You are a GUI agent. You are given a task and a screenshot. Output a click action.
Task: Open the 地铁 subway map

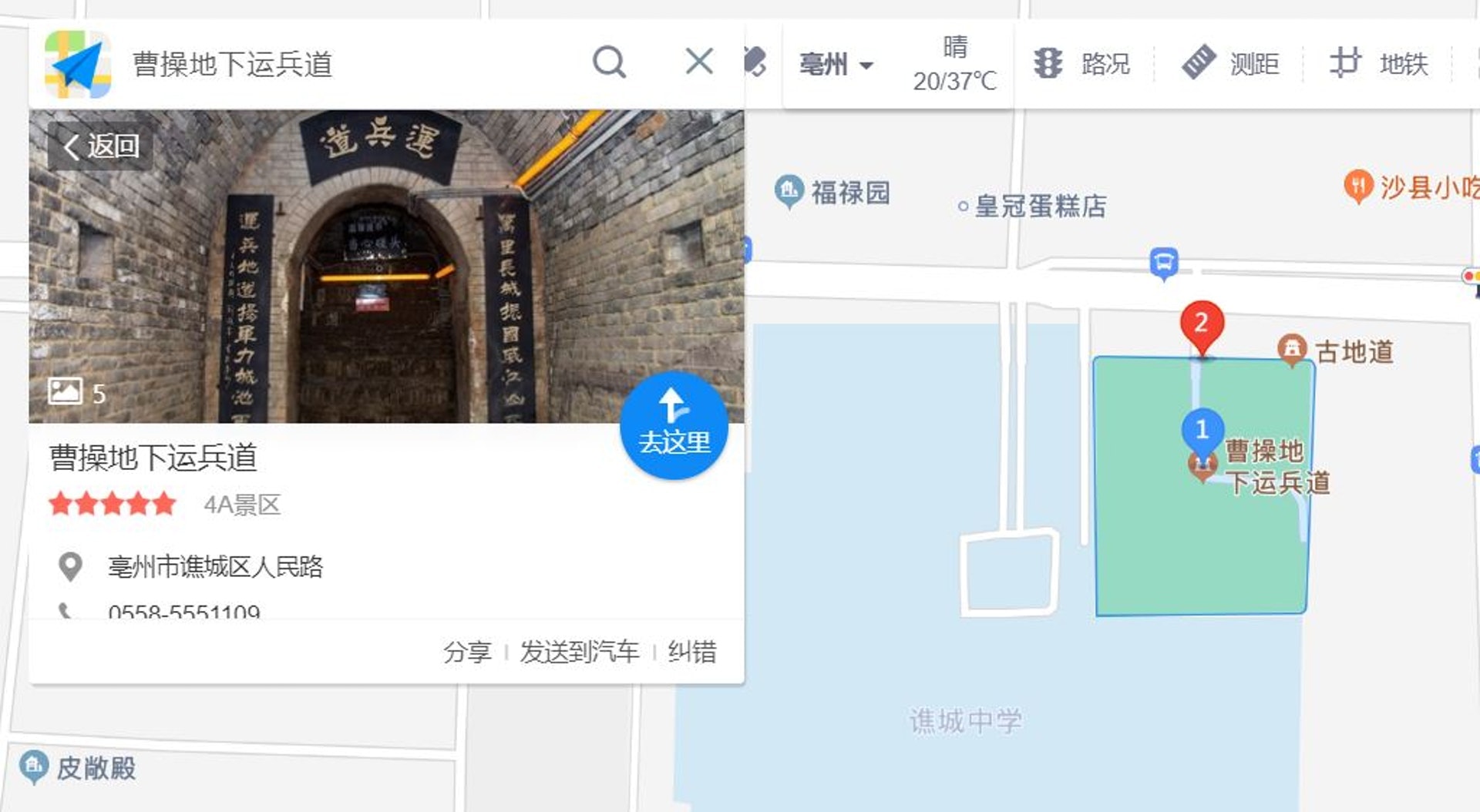[x=1379, y=63]
